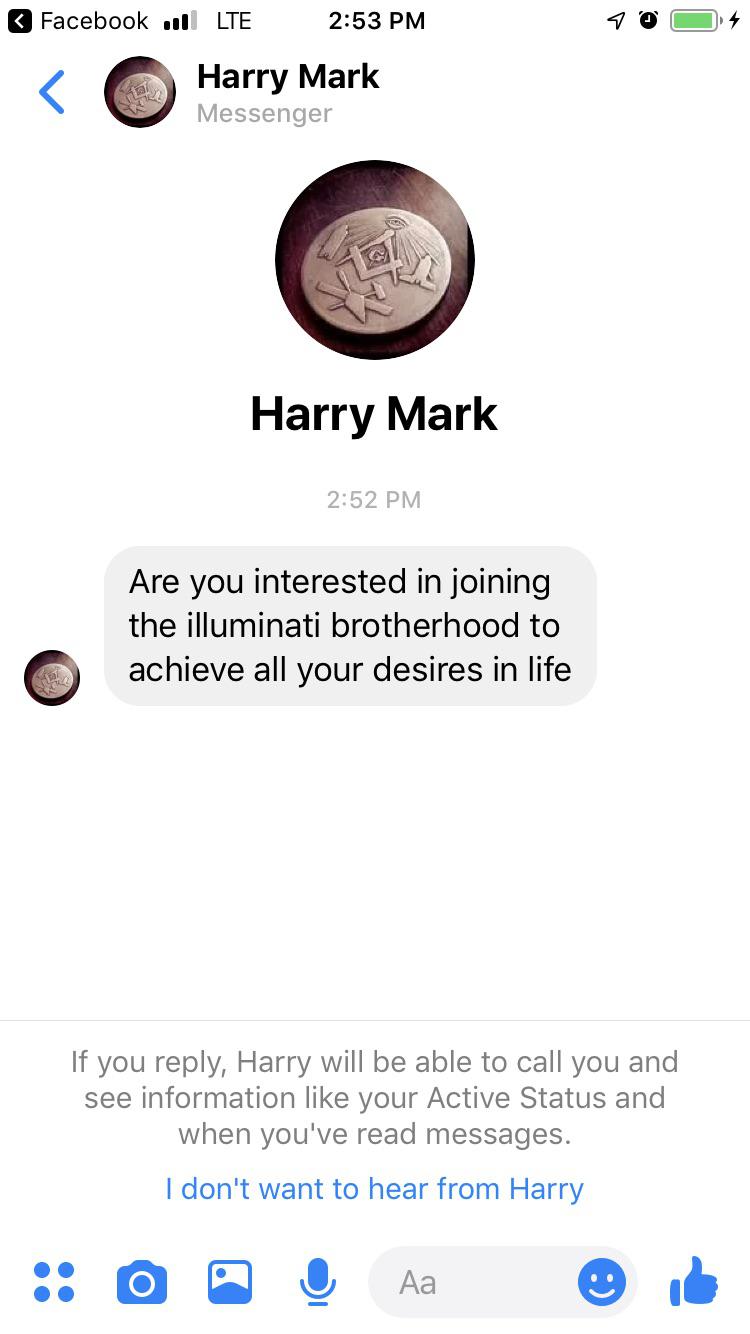The image size is (750, 1334).
Task: Select 'I don't want to hear from Harry'
Action: (374, 1188)
